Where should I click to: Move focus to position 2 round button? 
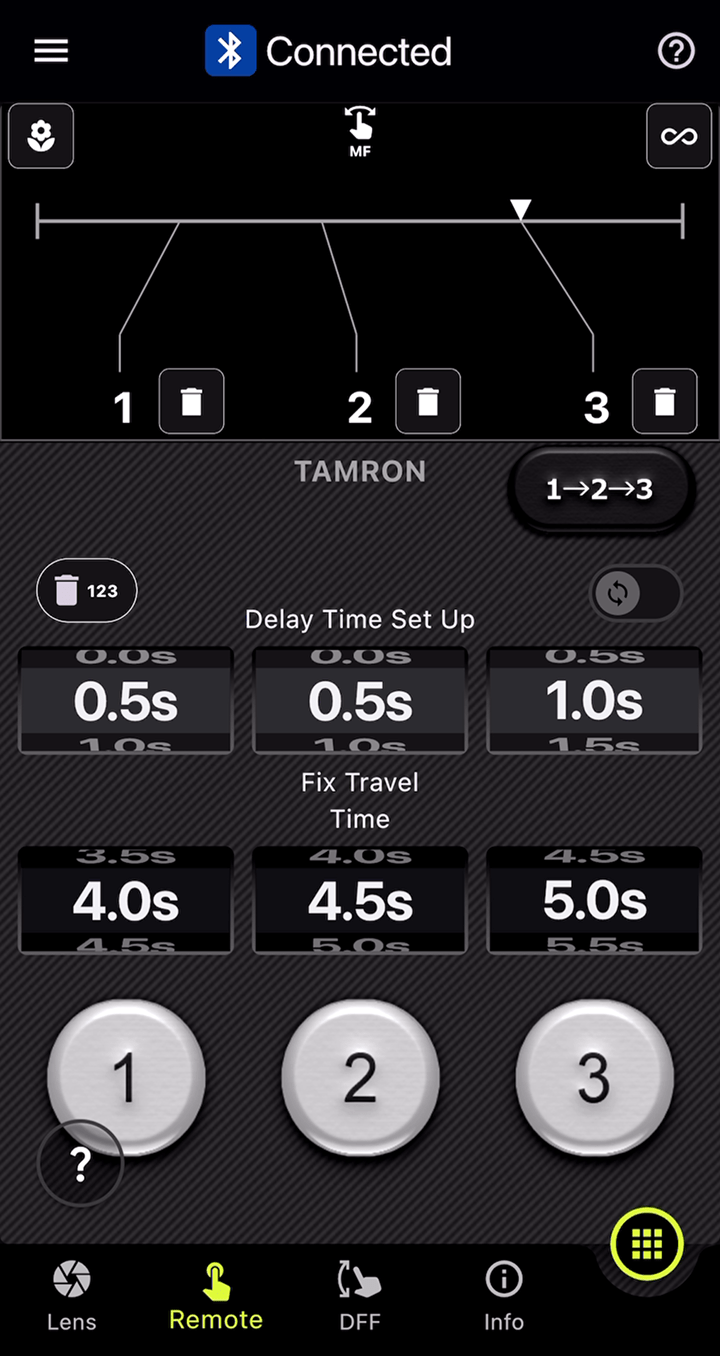coord(361,1077)
